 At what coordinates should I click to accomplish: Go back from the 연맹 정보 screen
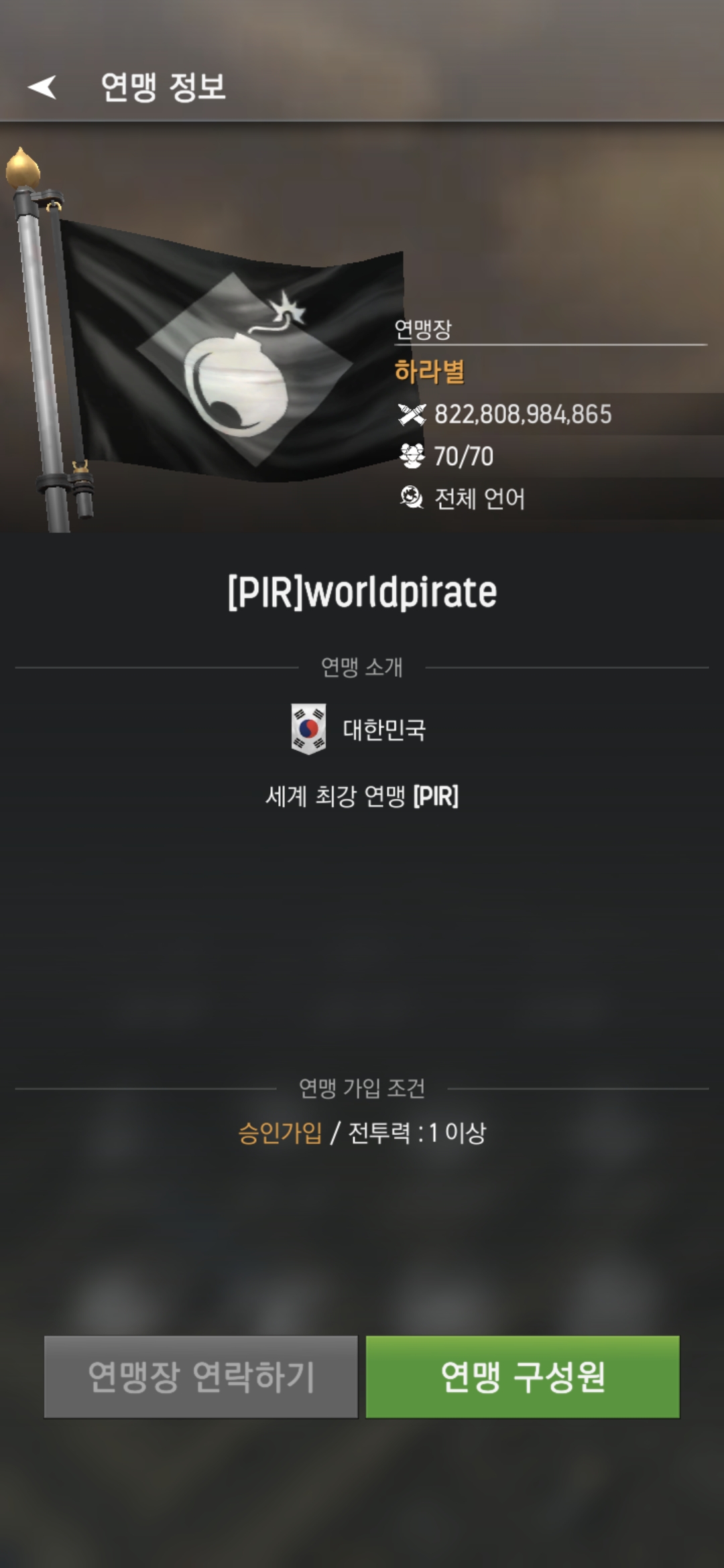point(42,87)
